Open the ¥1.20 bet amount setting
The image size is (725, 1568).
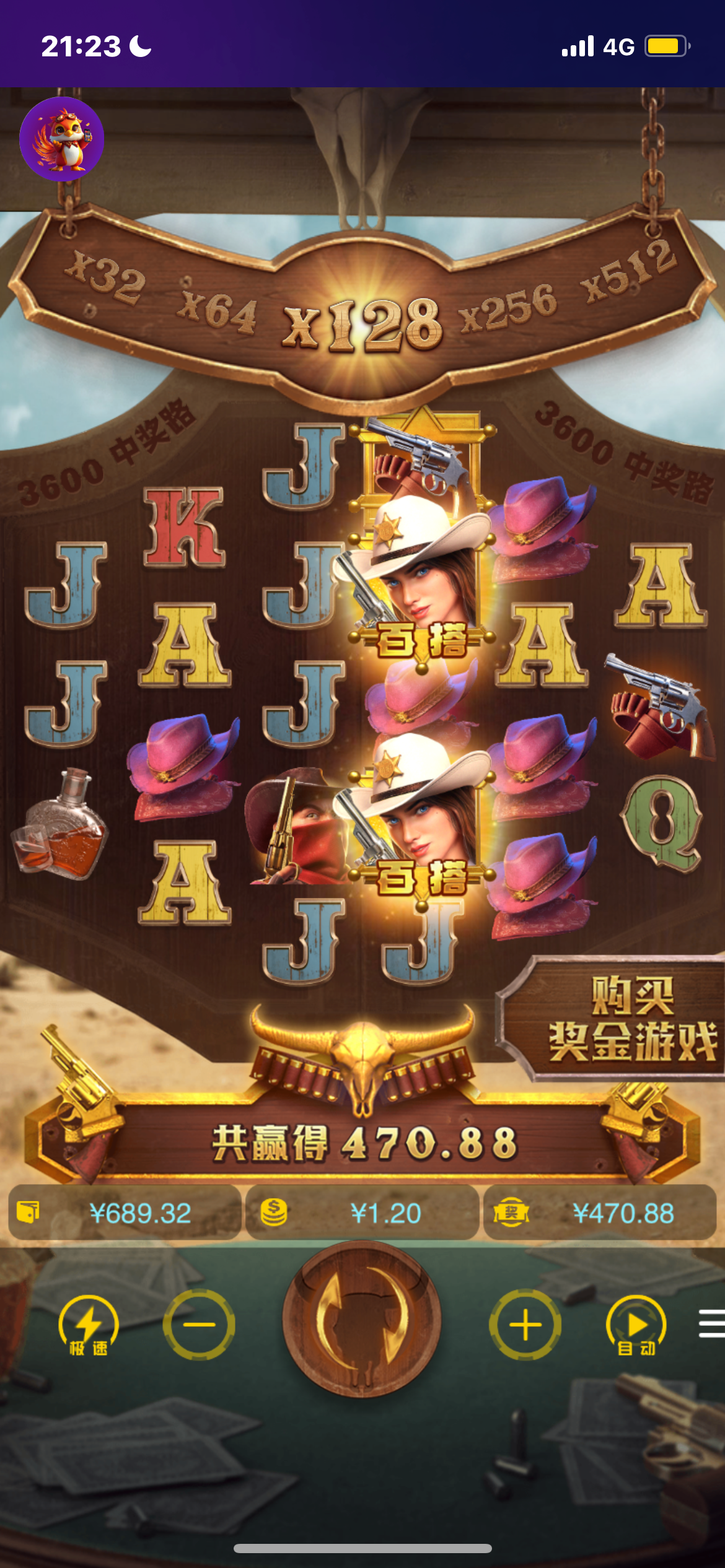click(x=362, y=1213)
